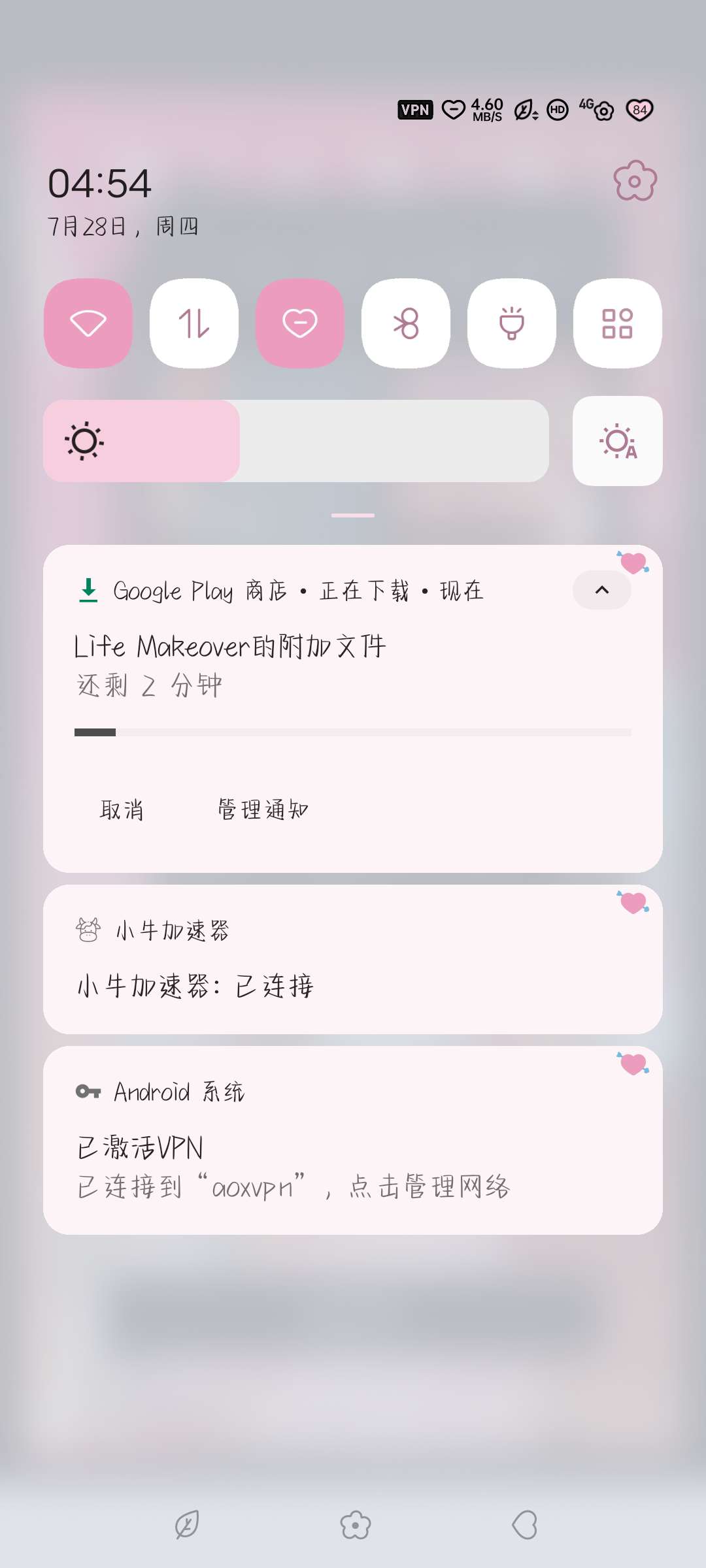
Task: Open recent apps with the leaf button
Action: click(187, 1526)
